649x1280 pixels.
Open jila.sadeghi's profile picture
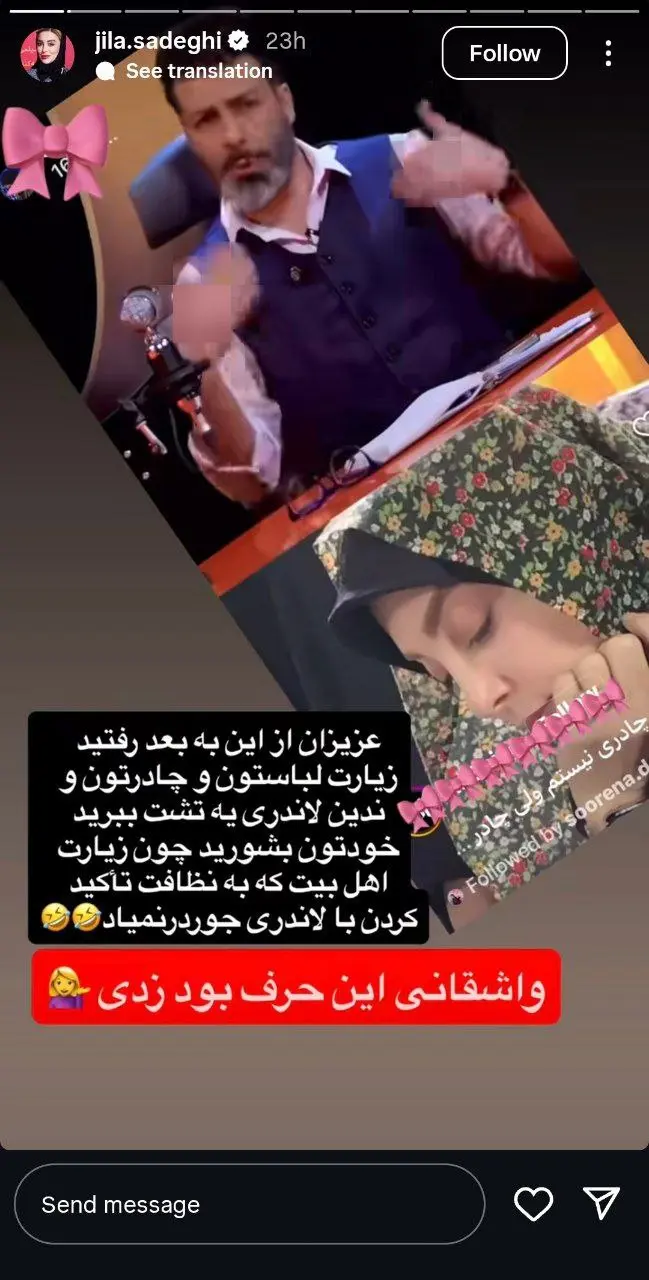click(48, 54)
